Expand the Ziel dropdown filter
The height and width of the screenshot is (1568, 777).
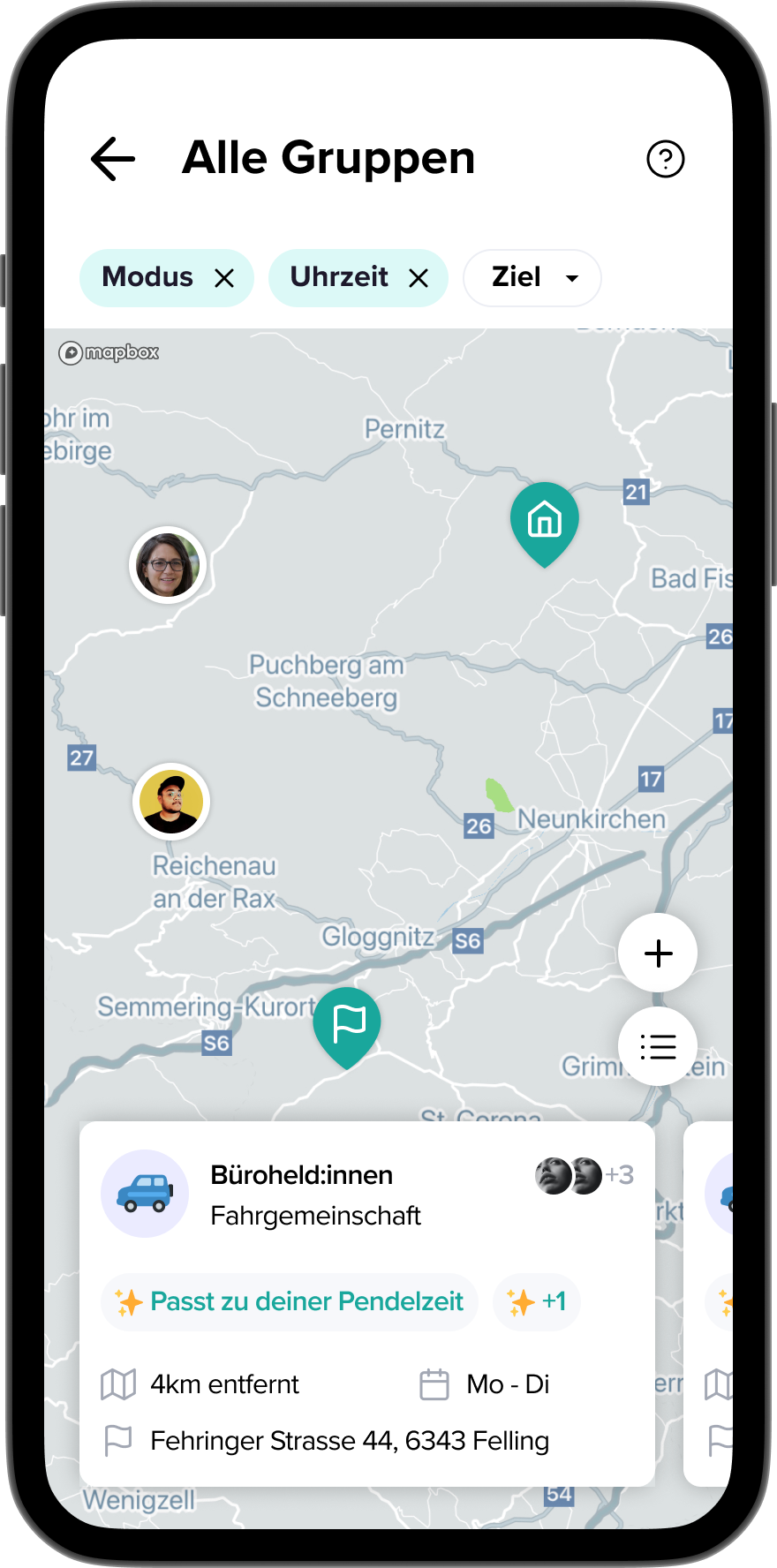[x=532, y=278]
